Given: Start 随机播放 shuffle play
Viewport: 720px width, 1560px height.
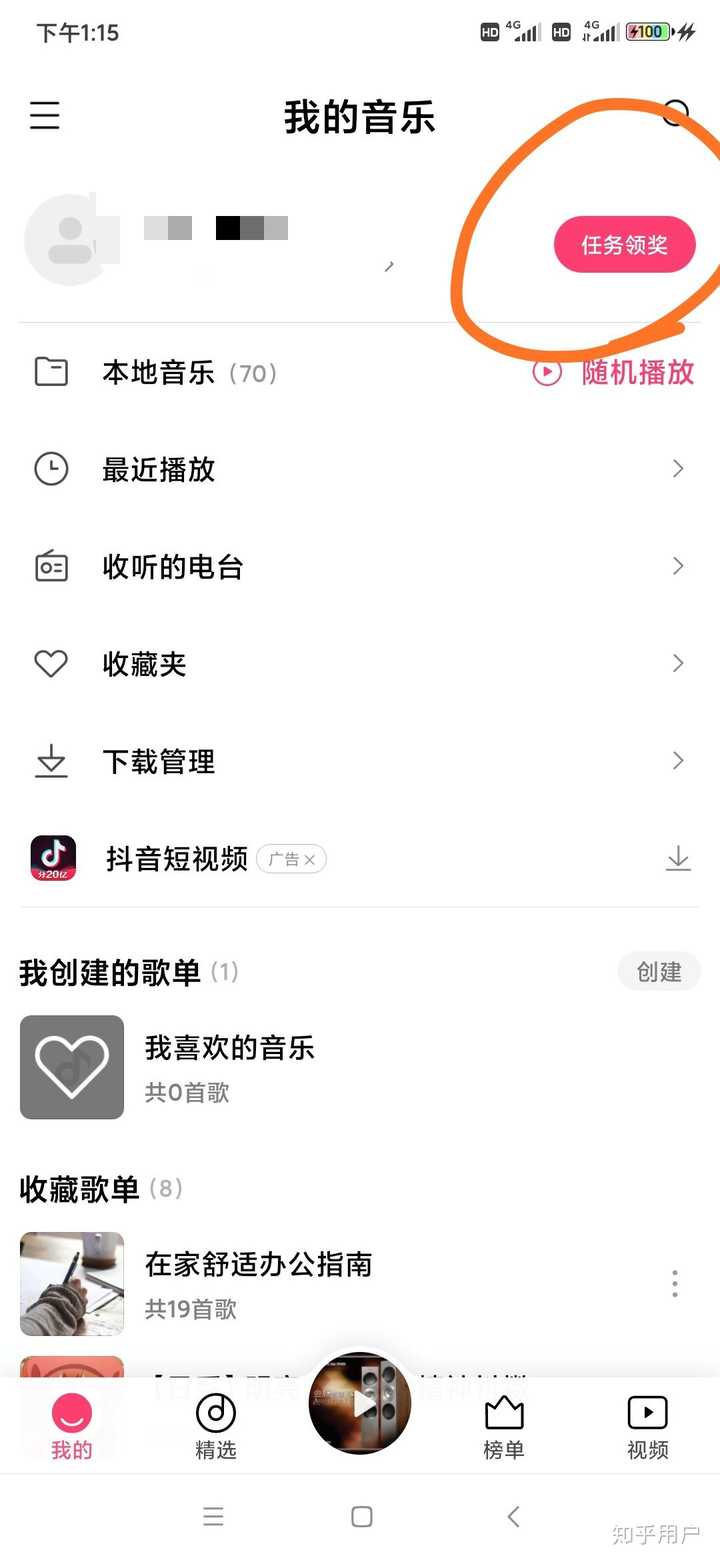Looking at the screenshot, I should pos(614,373).
